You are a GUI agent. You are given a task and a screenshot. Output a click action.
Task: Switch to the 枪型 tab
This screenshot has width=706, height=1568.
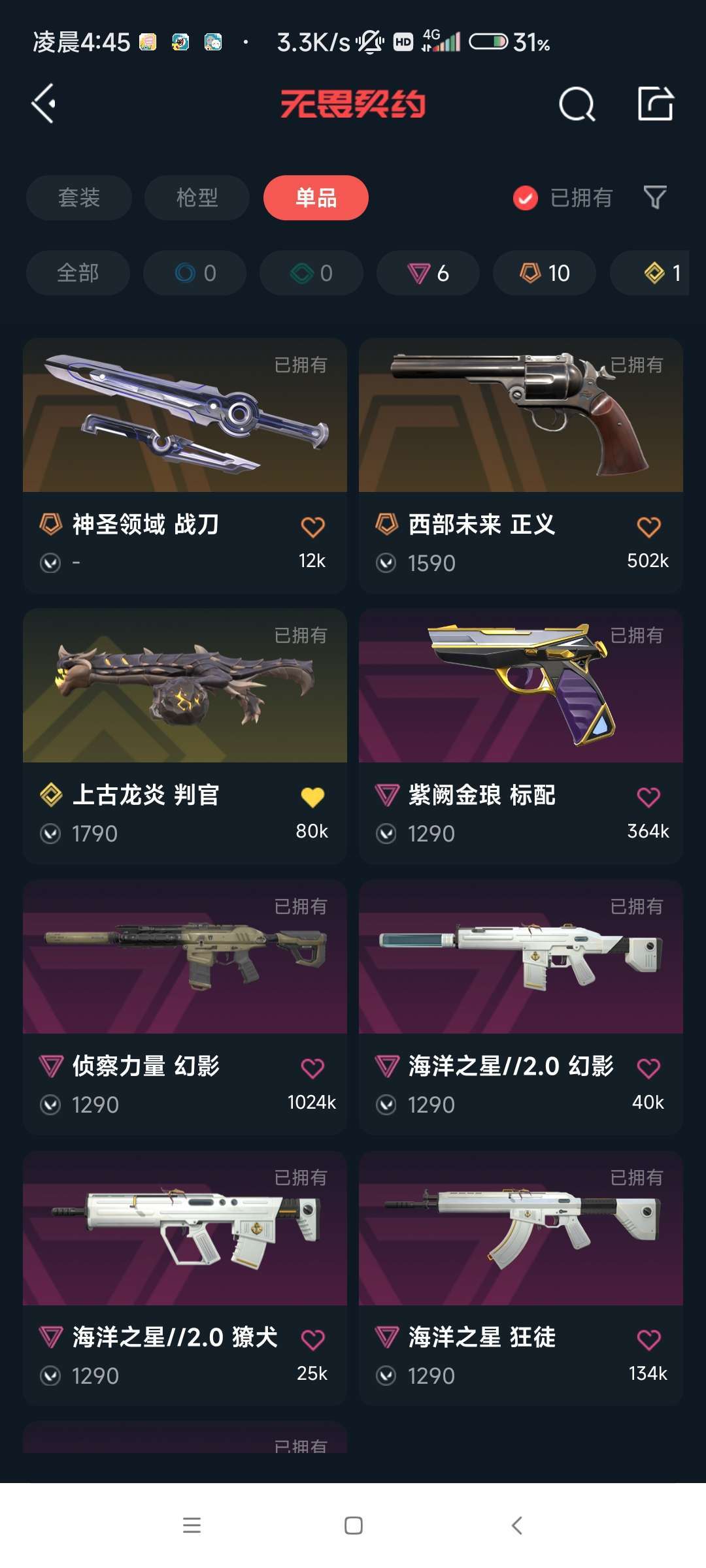pos(197,197)
